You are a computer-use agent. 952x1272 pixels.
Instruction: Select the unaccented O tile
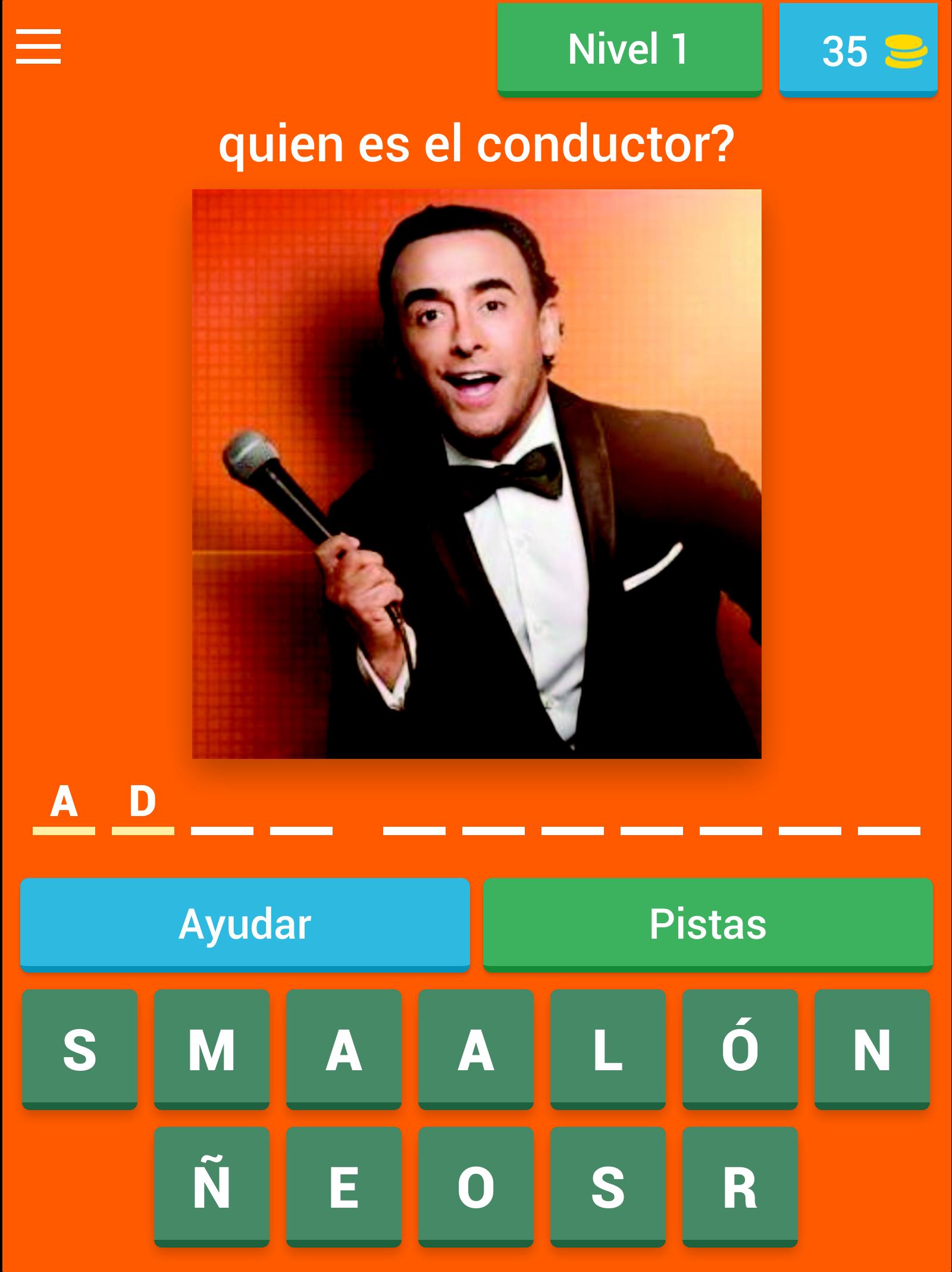475,1186
